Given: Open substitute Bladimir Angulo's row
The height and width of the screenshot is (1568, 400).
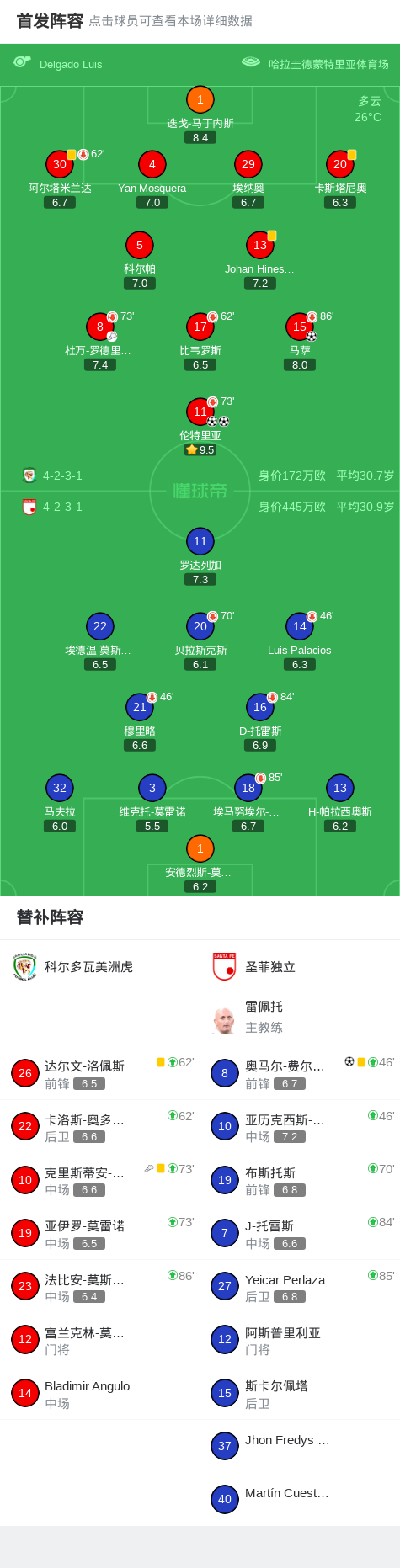Looking at the screenshot, I should [x=99, y=1394].
